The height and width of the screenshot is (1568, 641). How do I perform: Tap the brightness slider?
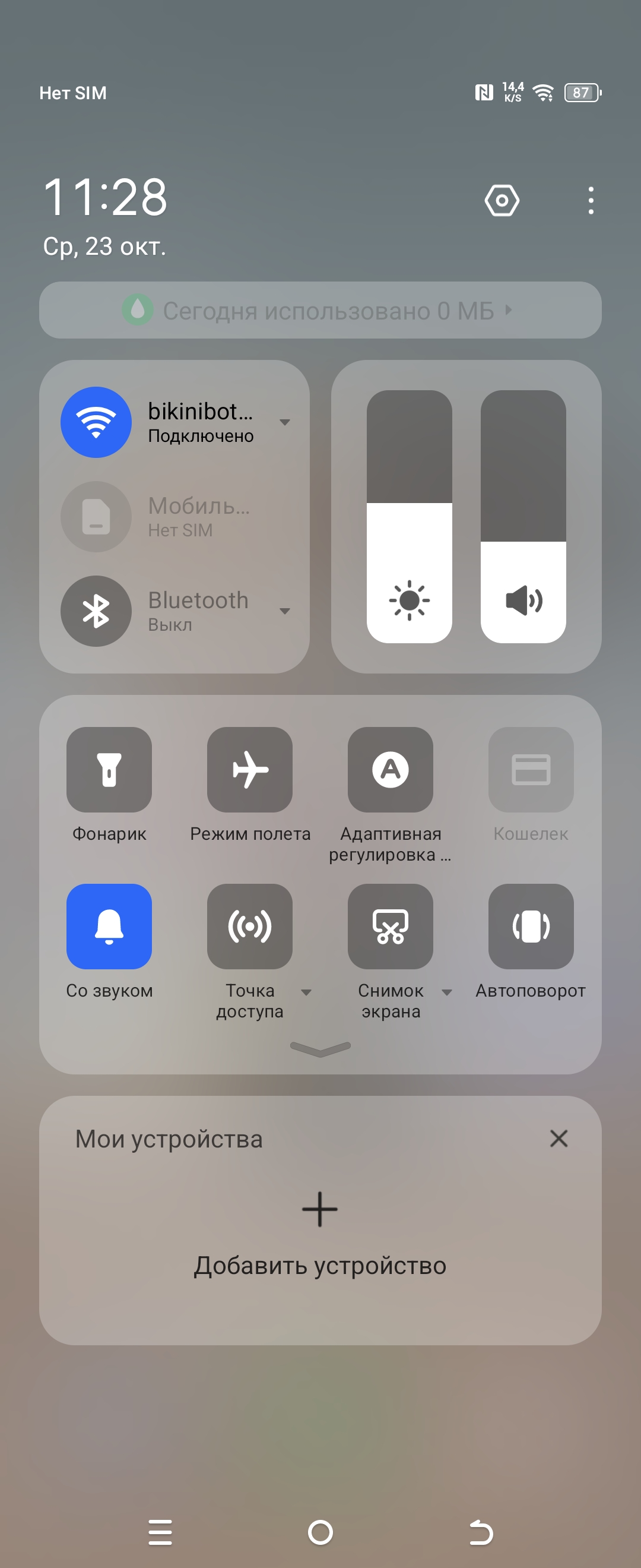(410, 516)
